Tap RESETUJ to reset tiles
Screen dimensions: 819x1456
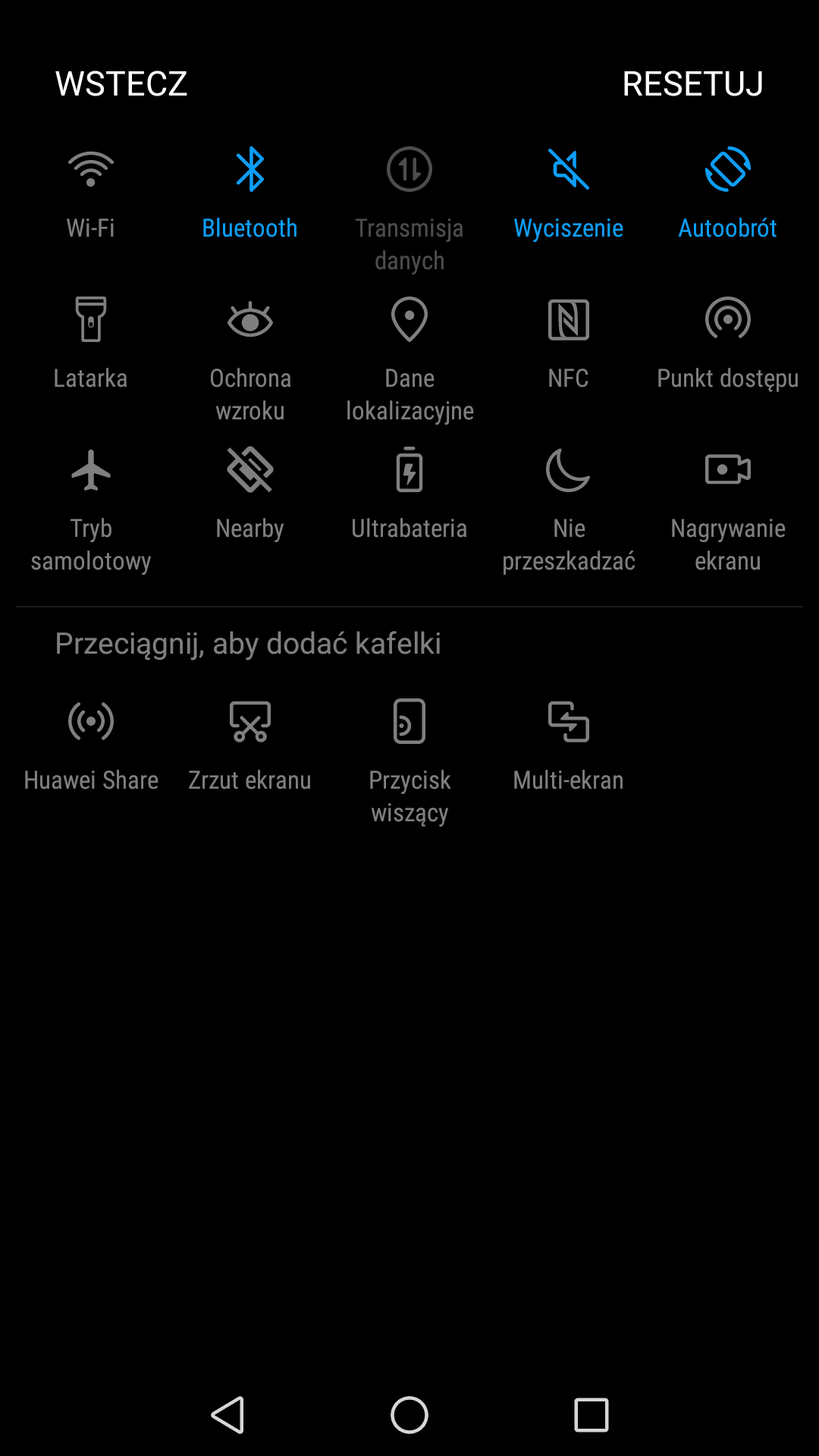pyautogui.click(x=692, y=83)
